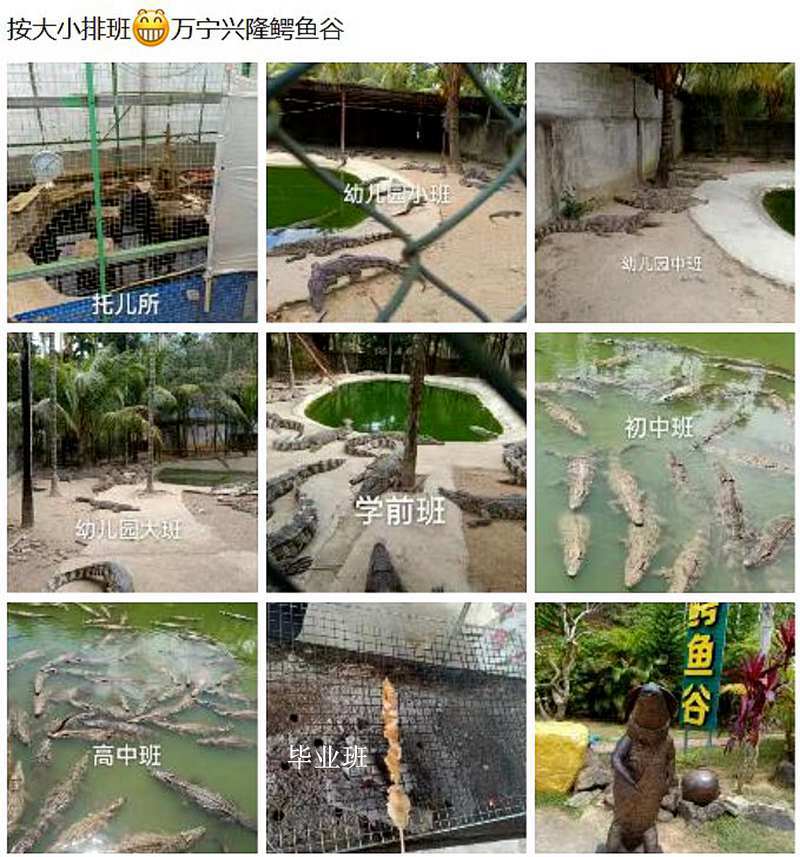Open the 幼儿园中班 image
The width and height of the screenshot is (800, 857).
665,192
